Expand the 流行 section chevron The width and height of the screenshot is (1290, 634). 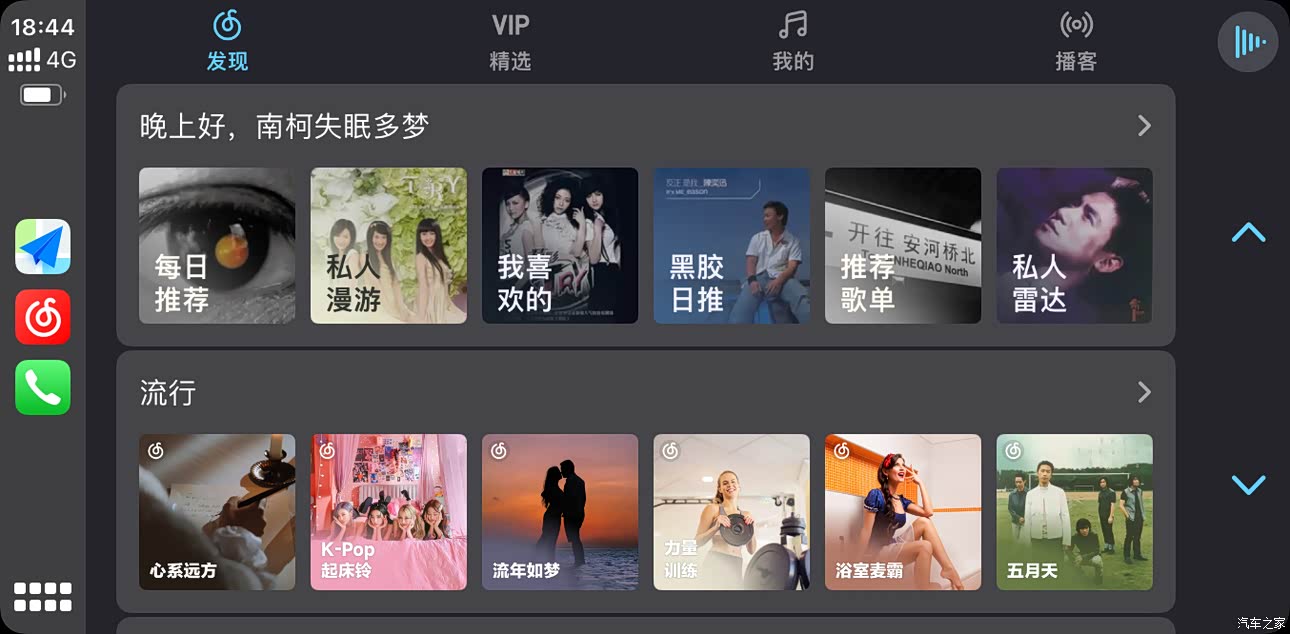click(x=1145, y=392)
